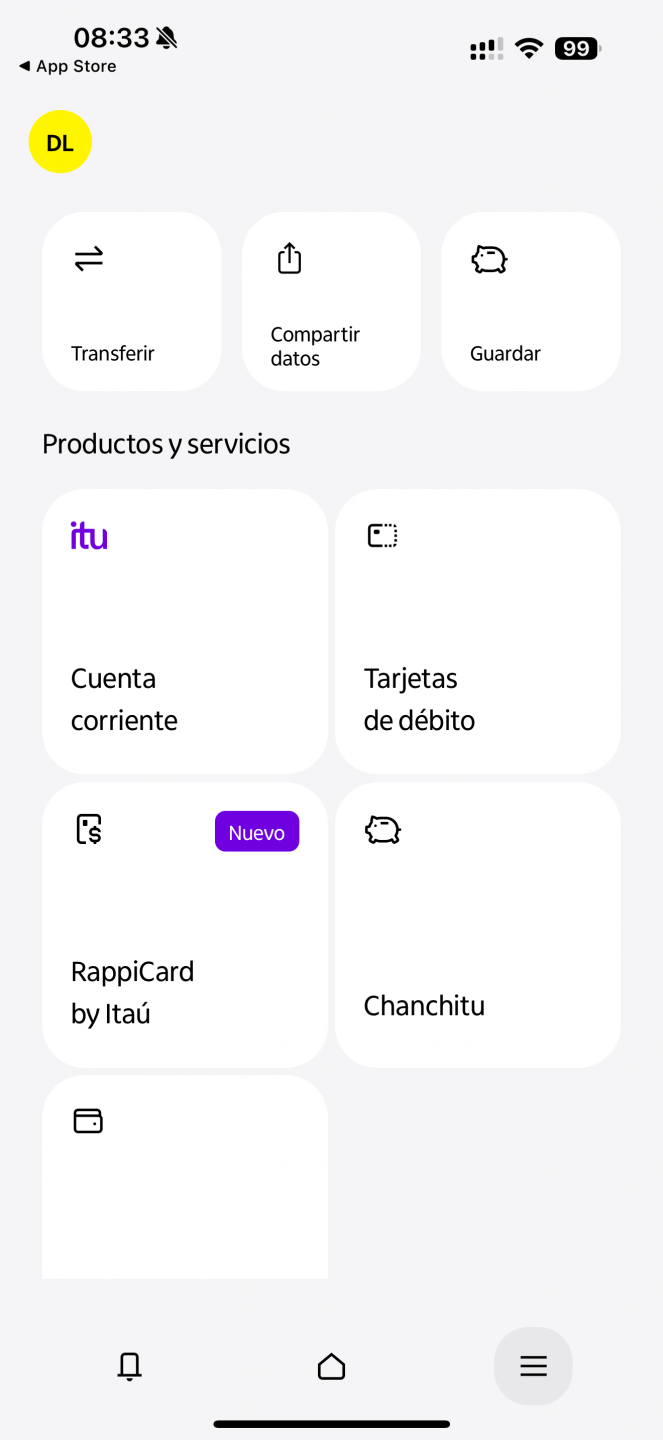This screenshot has height=1440, width=663.
Task: Open the Chanchitu card
Action: tap(478, 925)
